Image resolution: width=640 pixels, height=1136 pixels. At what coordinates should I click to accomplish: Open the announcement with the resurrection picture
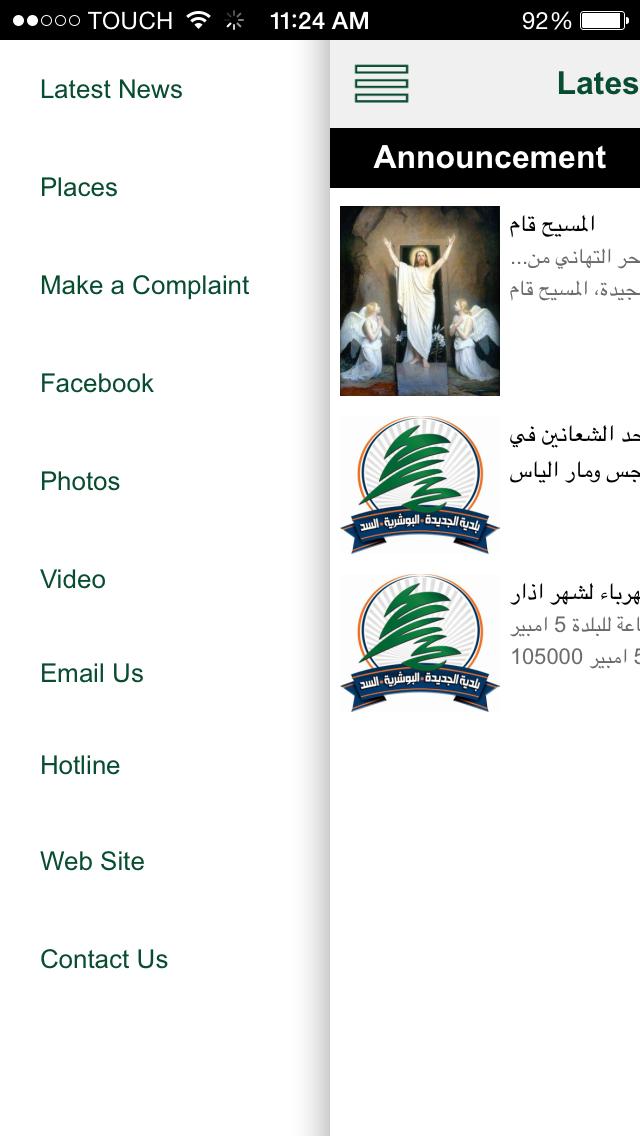(x=485, y=300)
